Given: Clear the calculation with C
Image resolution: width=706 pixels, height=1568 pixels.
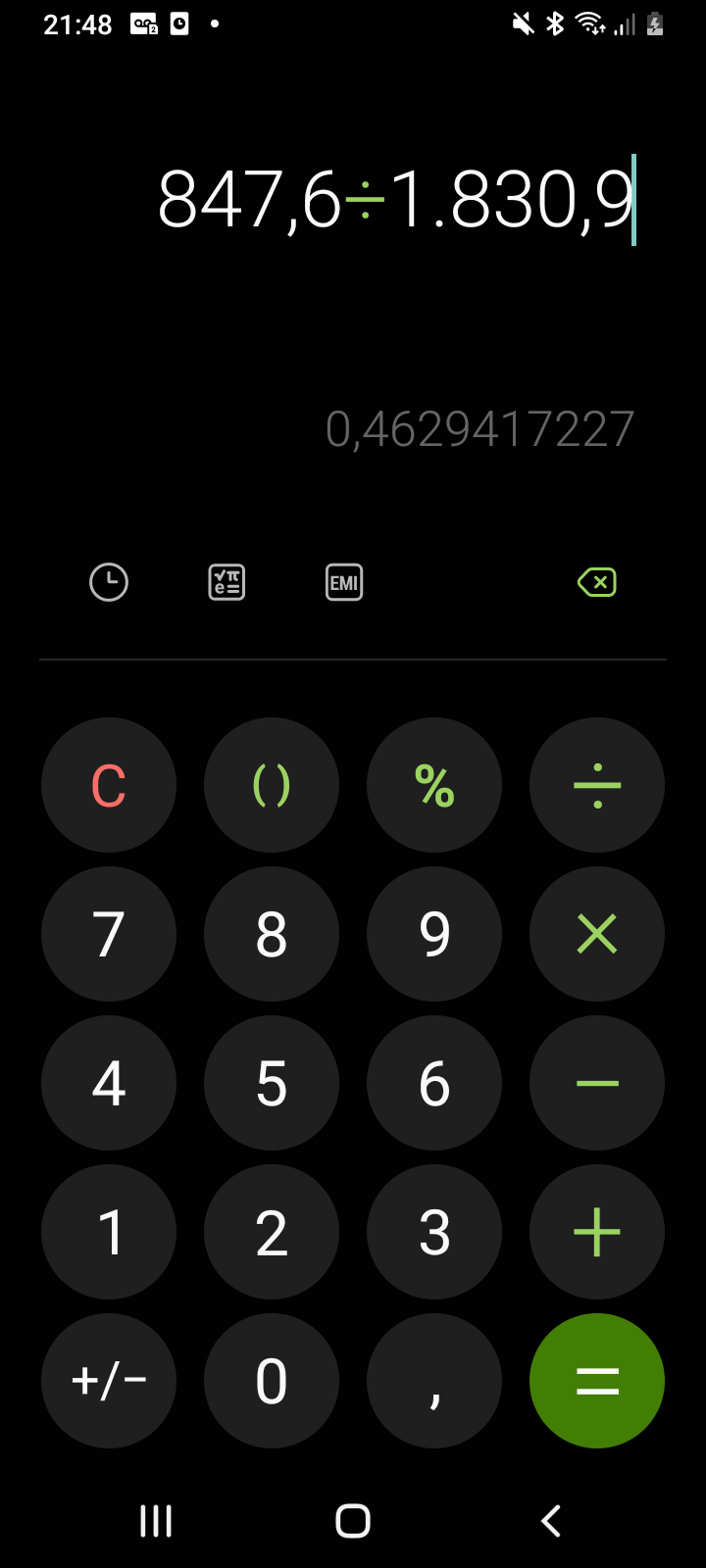Looking at the screenshot, I should tap(109, 786).
